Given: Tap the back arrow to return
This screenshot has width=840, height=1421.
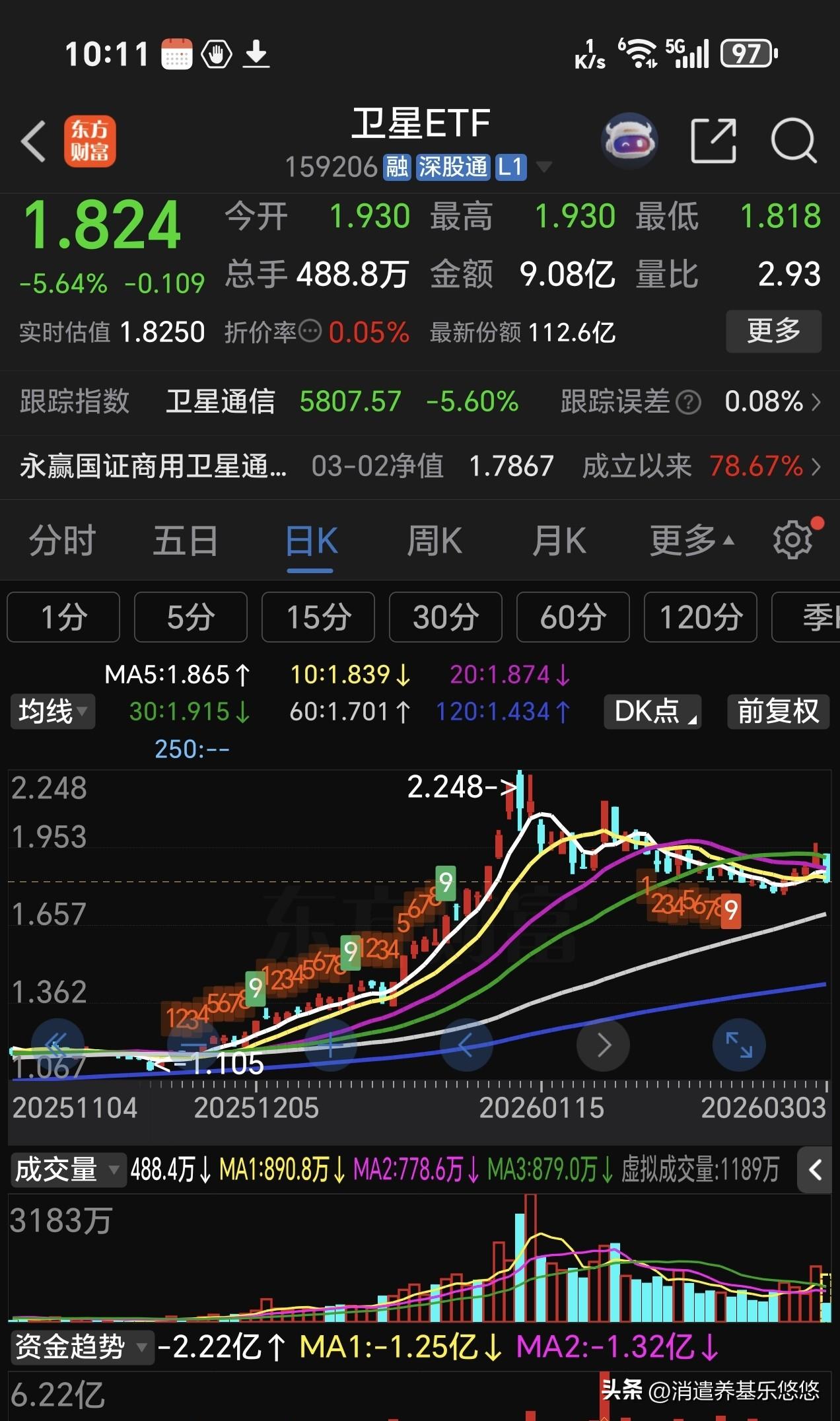Looking at the screenshot, I should pyautogui.click(x=34, y=141).
